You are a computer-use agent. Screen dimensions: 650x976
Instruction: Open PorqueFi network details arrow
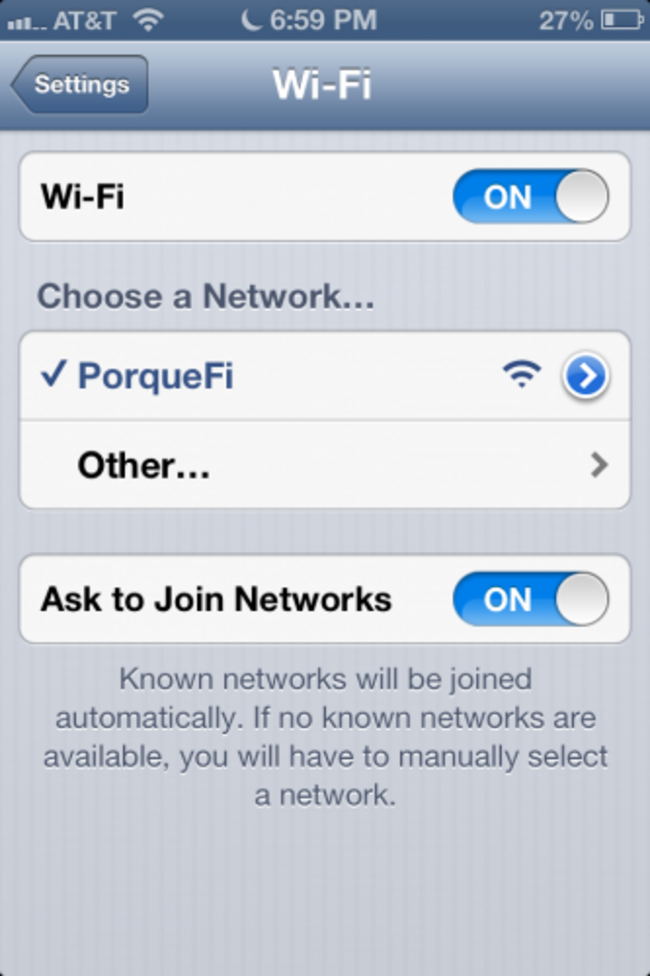585,377
